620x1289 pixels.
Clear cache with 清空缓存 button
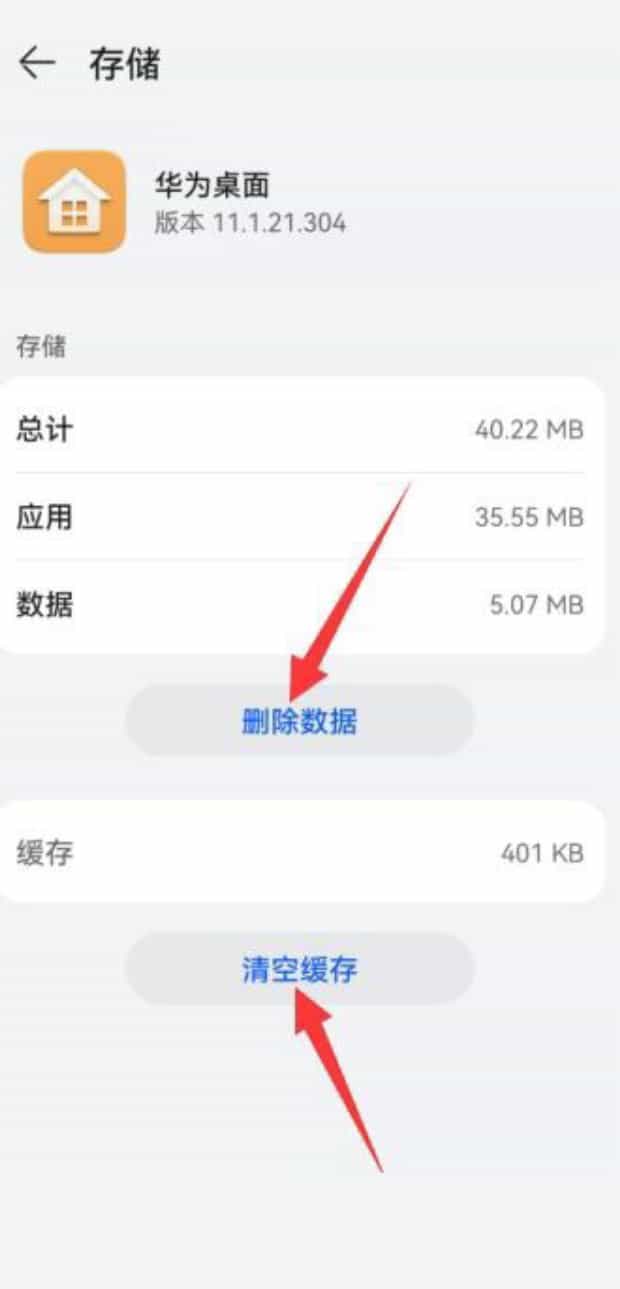[x=299, y=968]
